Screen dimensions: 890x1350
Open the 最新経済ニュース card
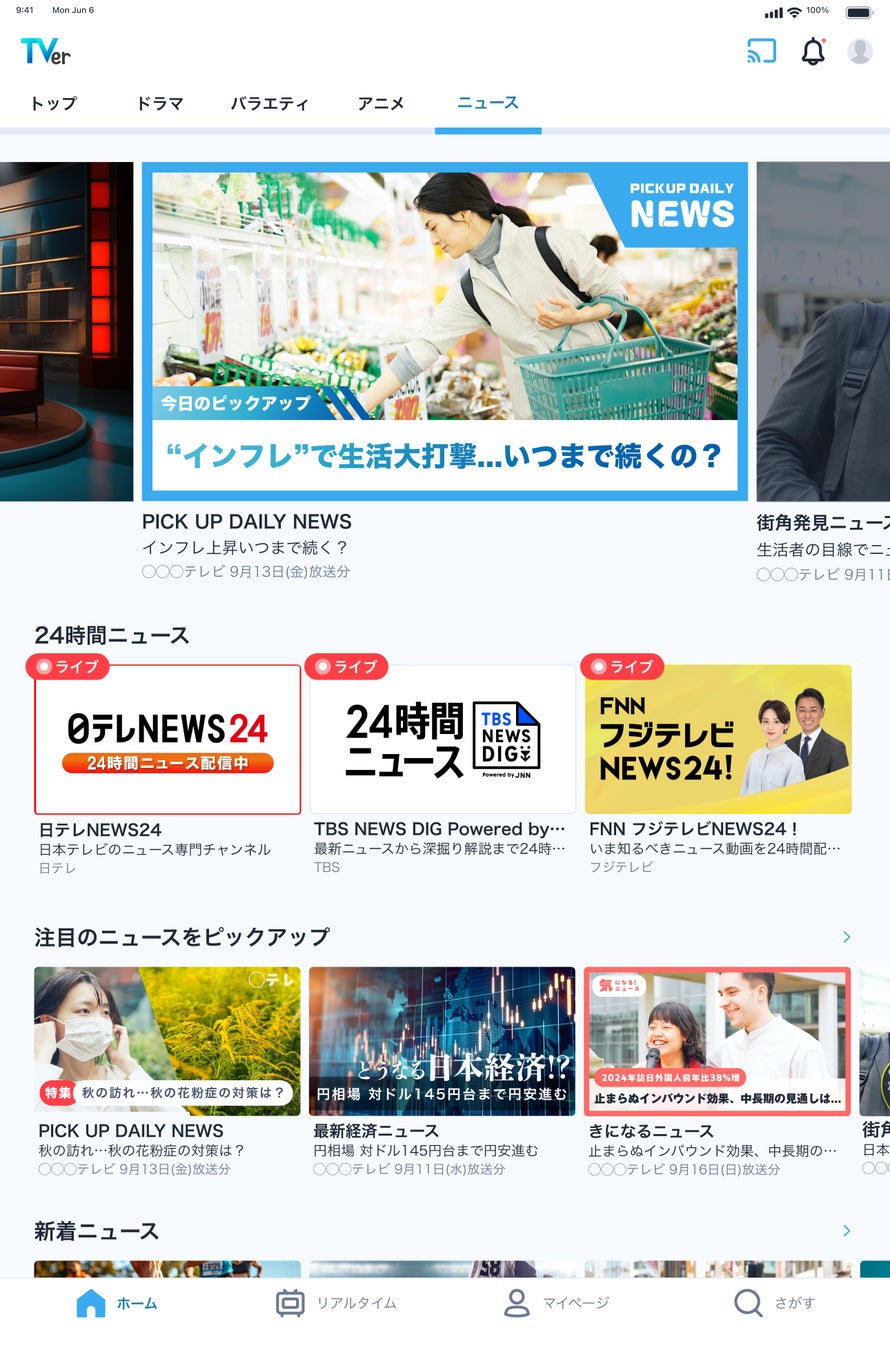click(442, 1041)
